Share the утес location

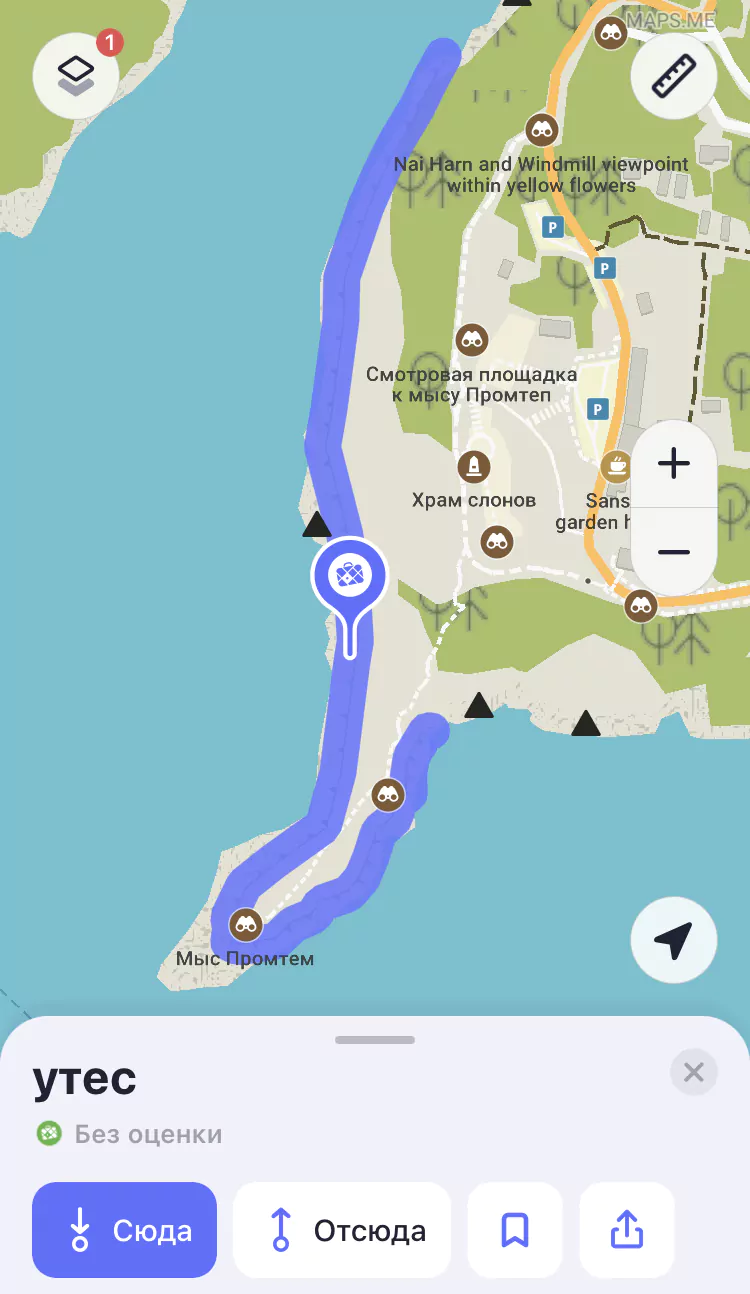click(x=627, y=1230)
